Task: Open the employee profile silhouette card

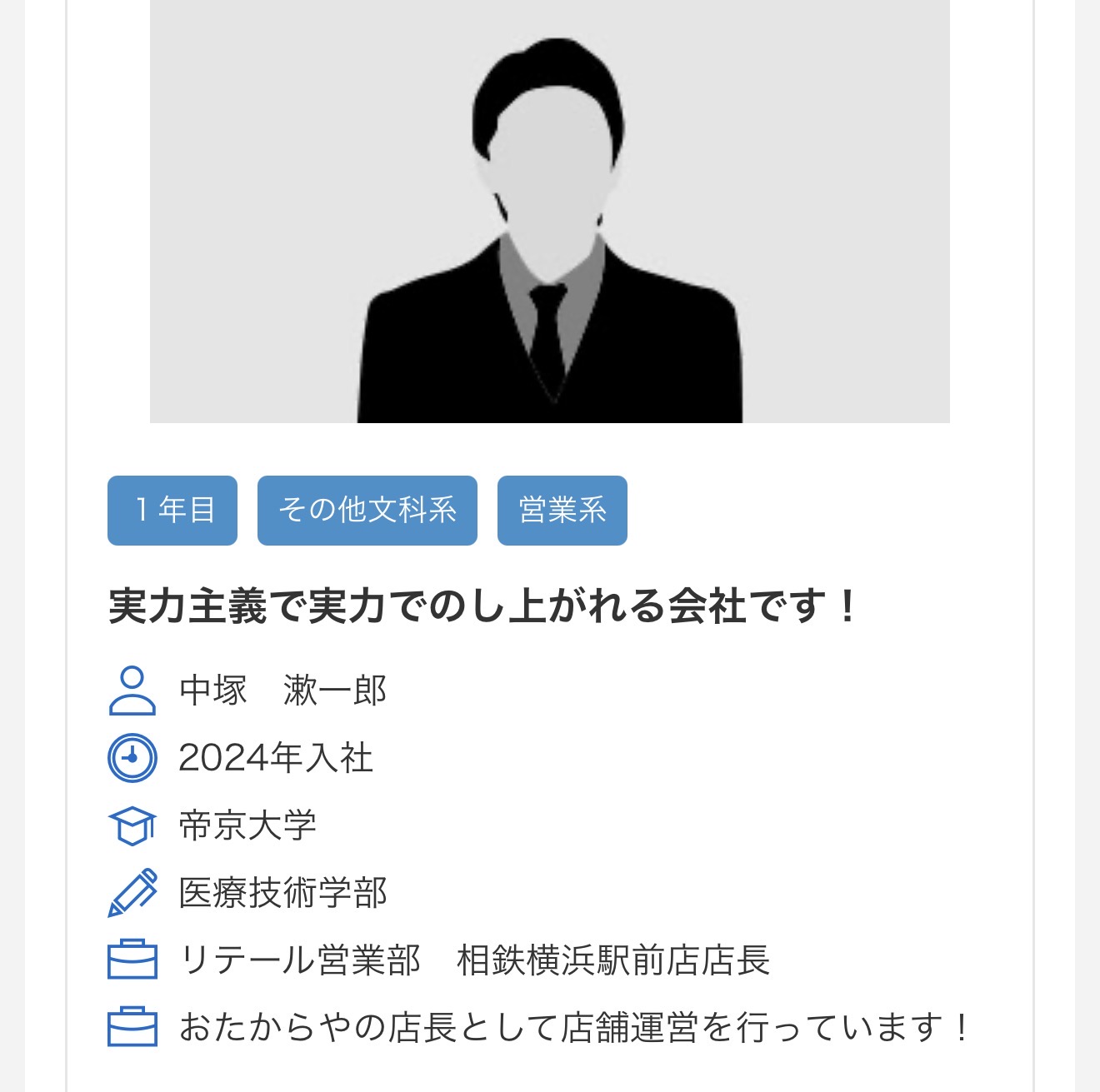Action: 549,212
